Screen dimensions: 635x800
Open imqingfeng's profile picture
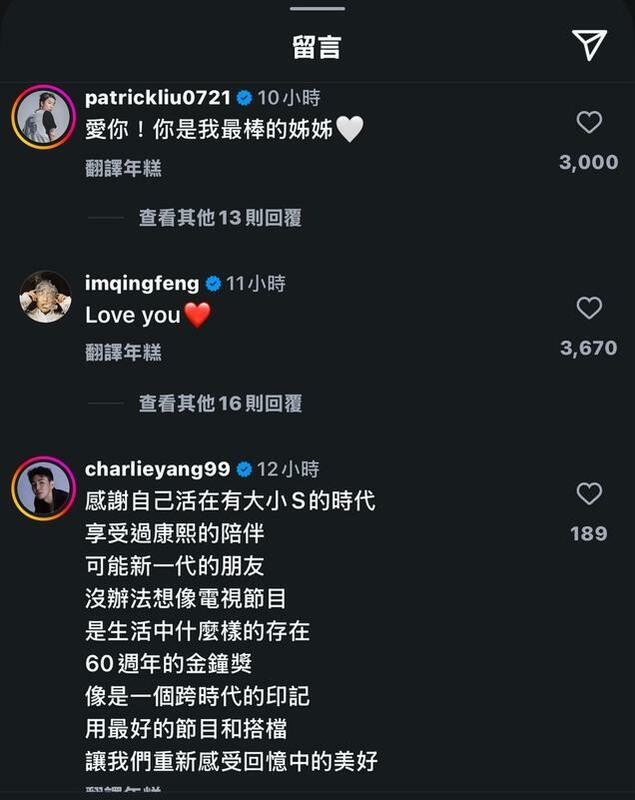coord(44,298)
